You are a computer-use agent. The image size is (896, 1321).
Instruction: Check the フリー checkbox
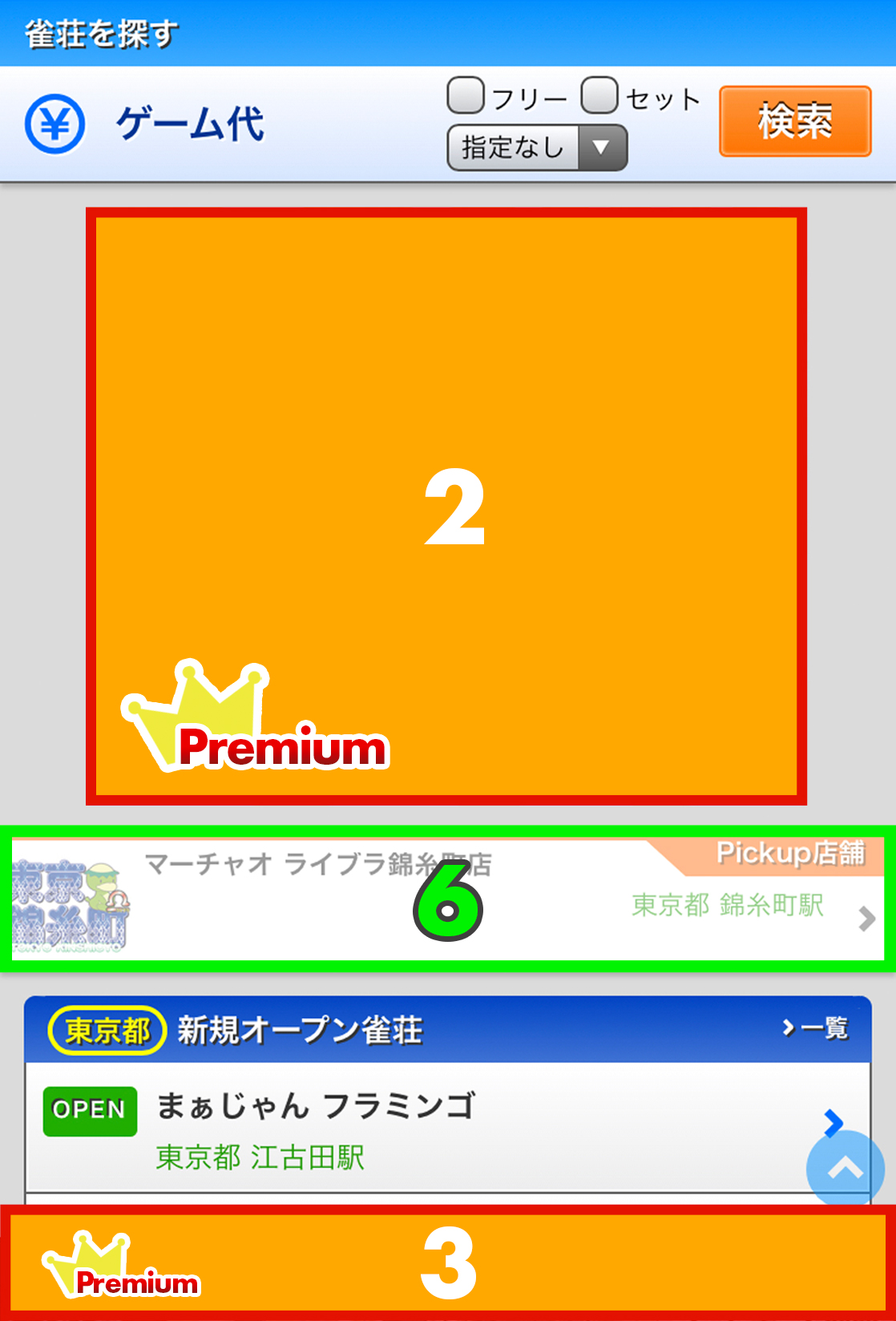466,96
